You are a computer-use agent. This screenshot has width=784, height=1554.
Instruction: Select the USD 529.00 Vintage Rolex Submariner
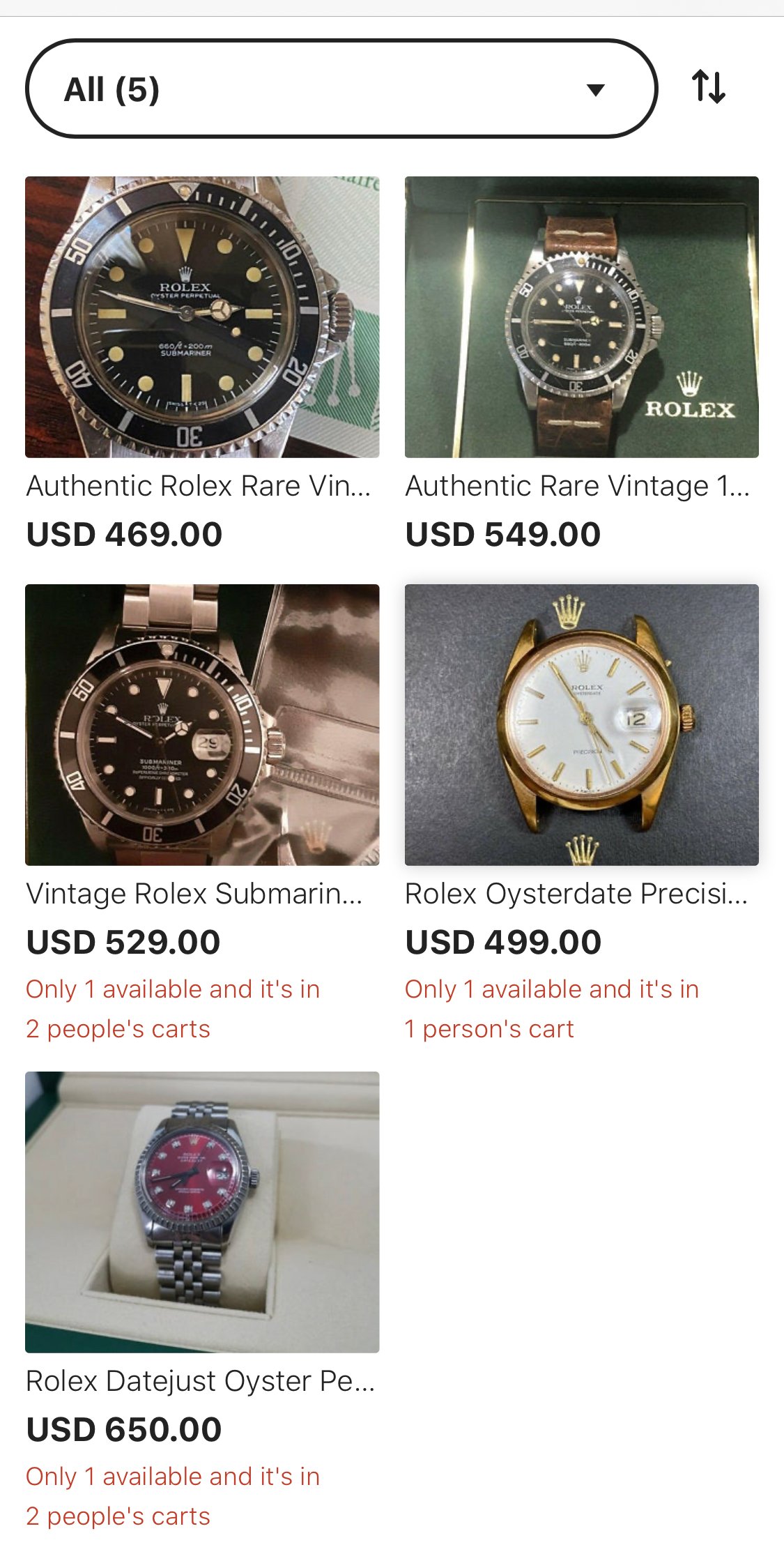[x=202, y=725]
